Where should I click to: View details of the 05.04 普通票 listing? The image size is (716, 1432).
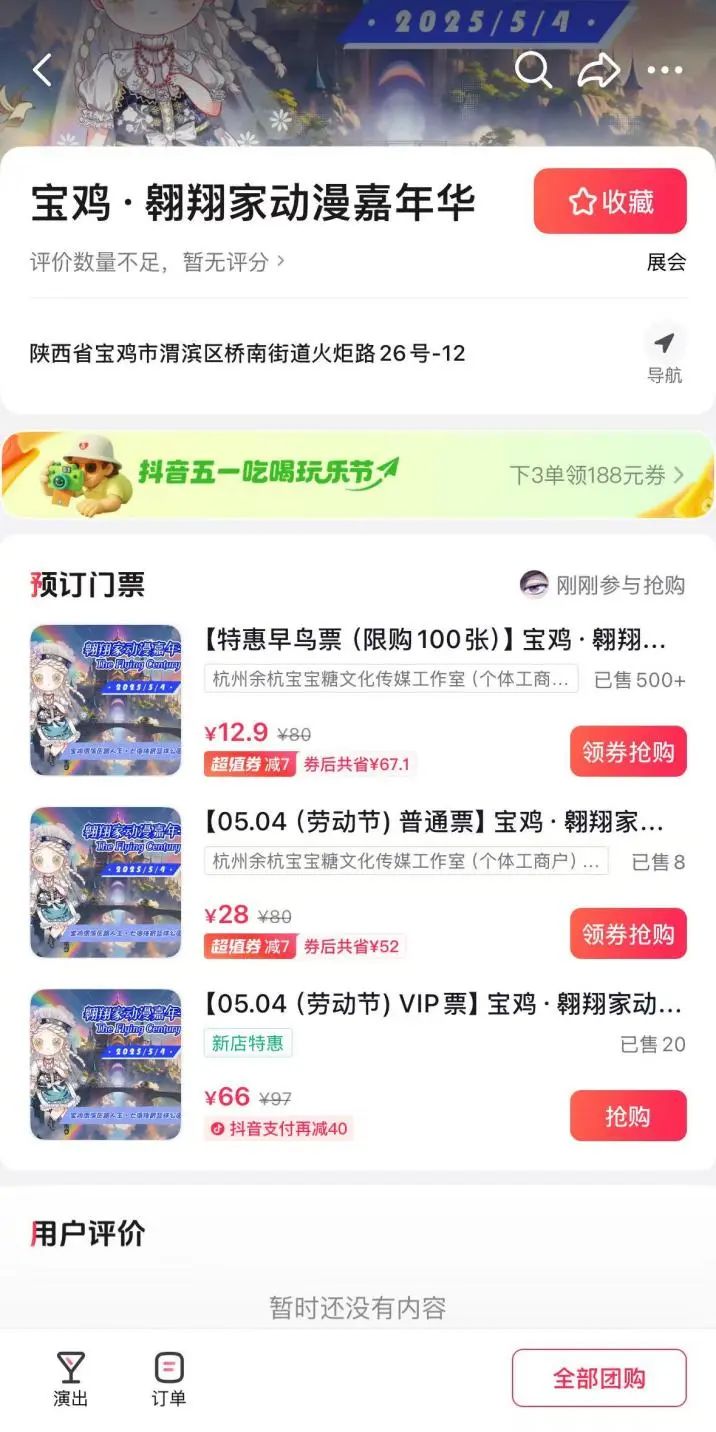[433, 823]
